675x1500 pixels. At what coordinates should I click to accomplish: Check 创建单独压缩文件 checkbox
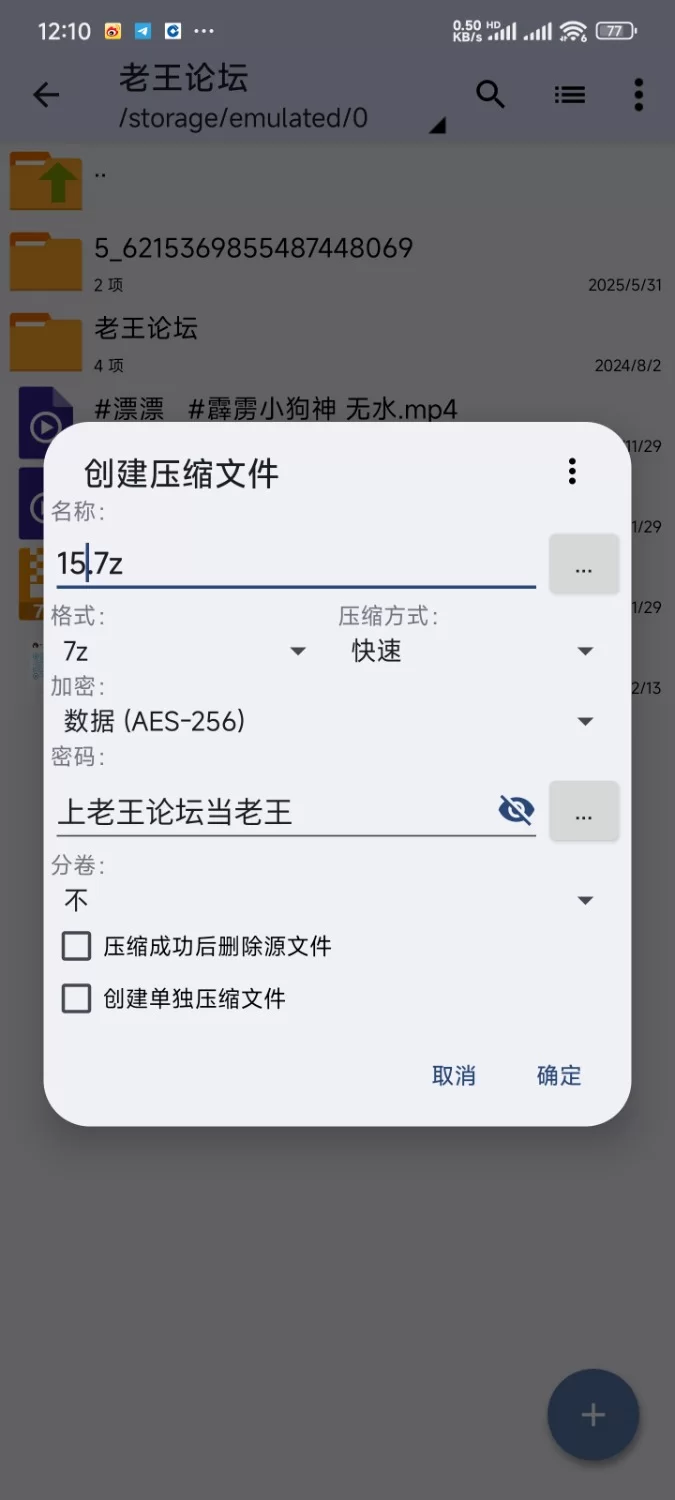click(x=77, y=998)
